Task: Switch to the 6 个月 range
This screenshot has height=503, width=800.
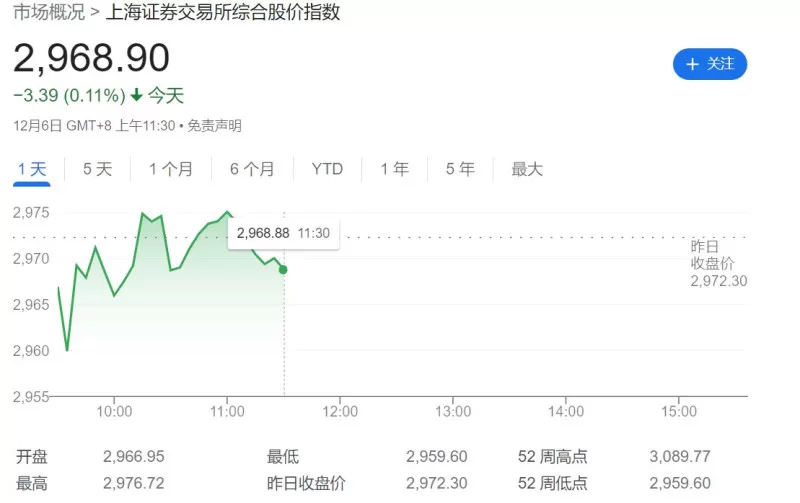Action: [x=252, y=169]
